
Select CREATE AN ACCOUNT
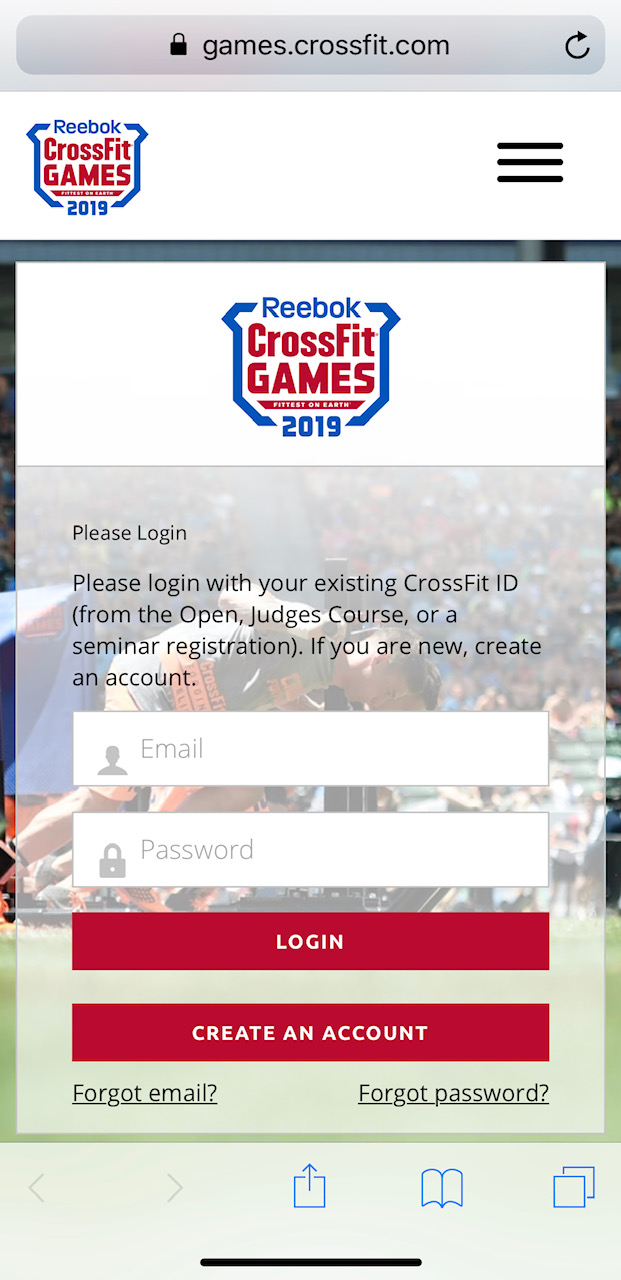tap(310, 1032)
